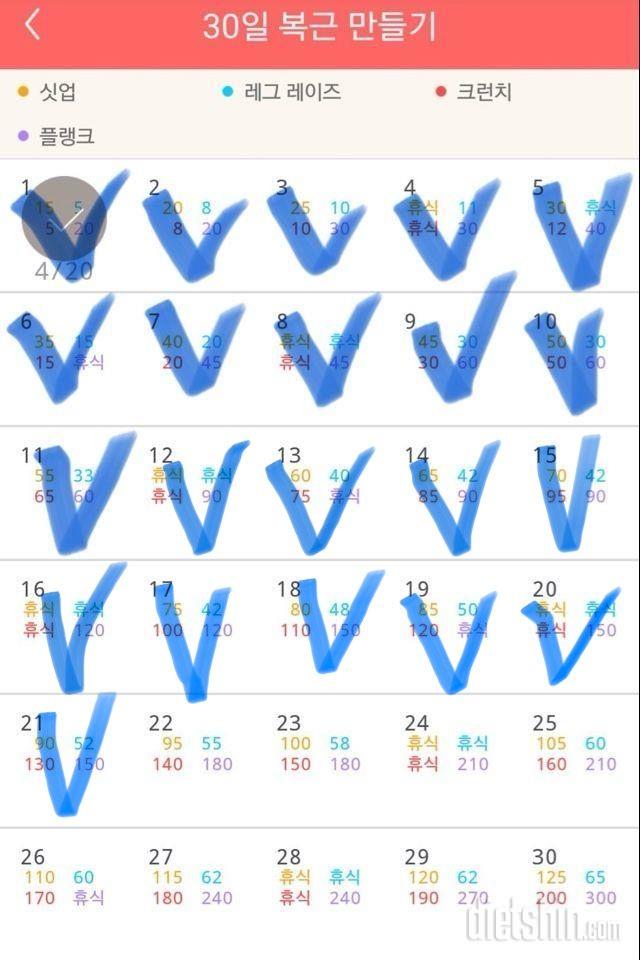Go back using the top arrow

(33, 25)
